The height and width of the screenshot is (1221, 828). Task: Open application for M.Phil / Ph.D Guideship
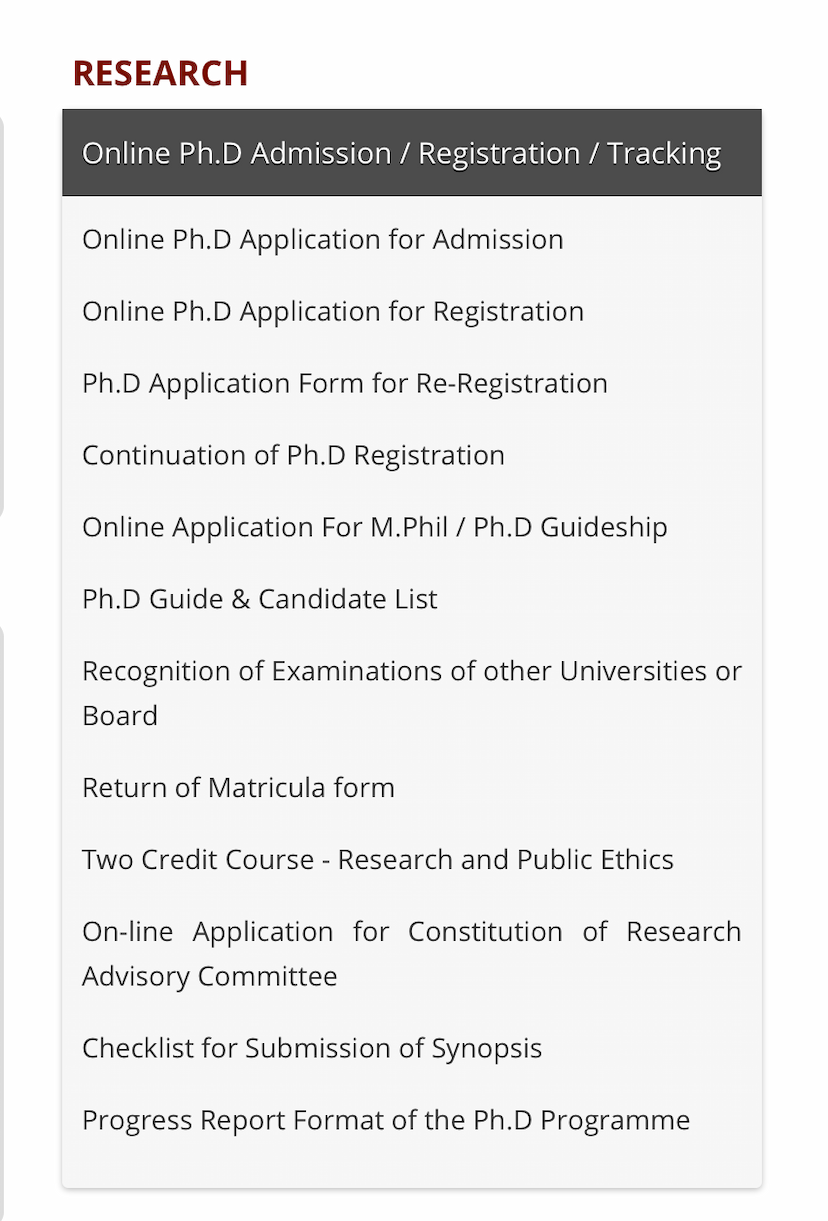pos(374,528)
